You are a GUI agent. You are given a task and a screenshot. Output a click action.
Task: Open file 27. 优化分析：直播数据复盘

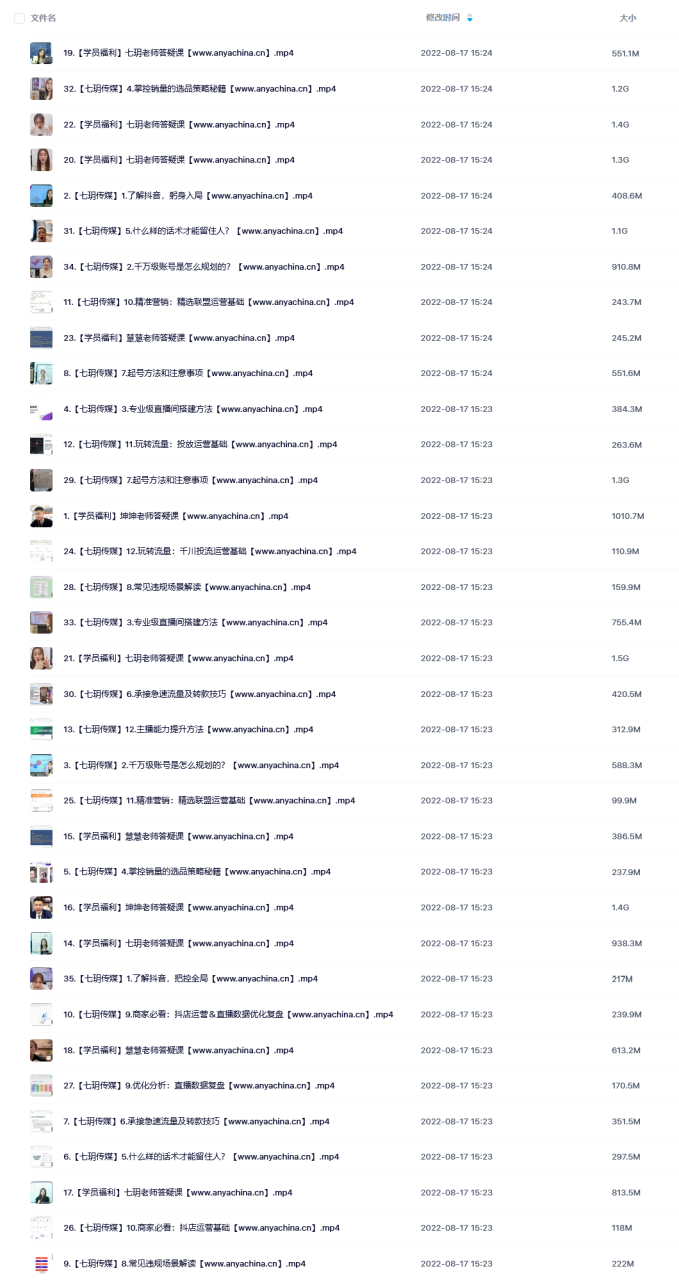pos(198,1085)
